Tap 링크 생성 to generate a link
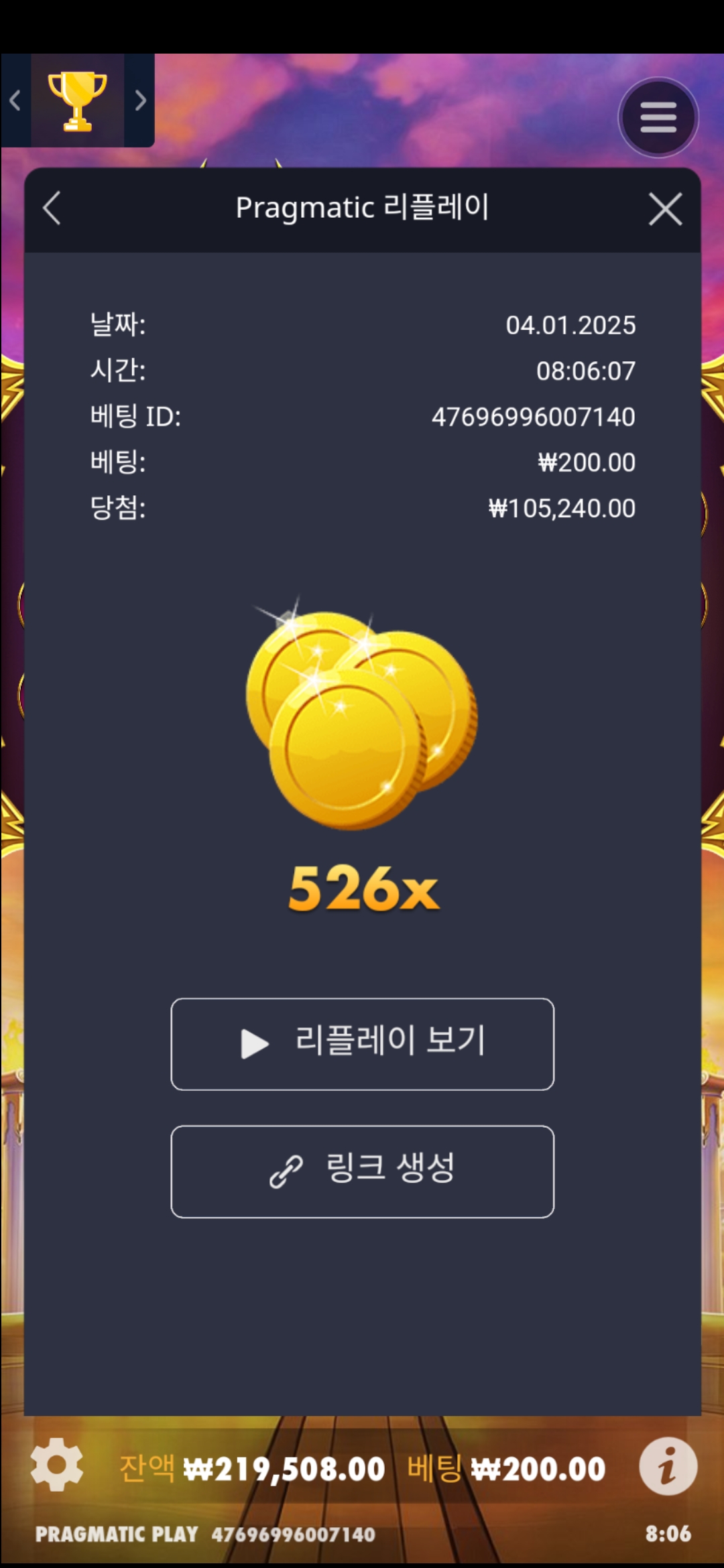This screenshot has width=724, height=1568. [362, 1171]
